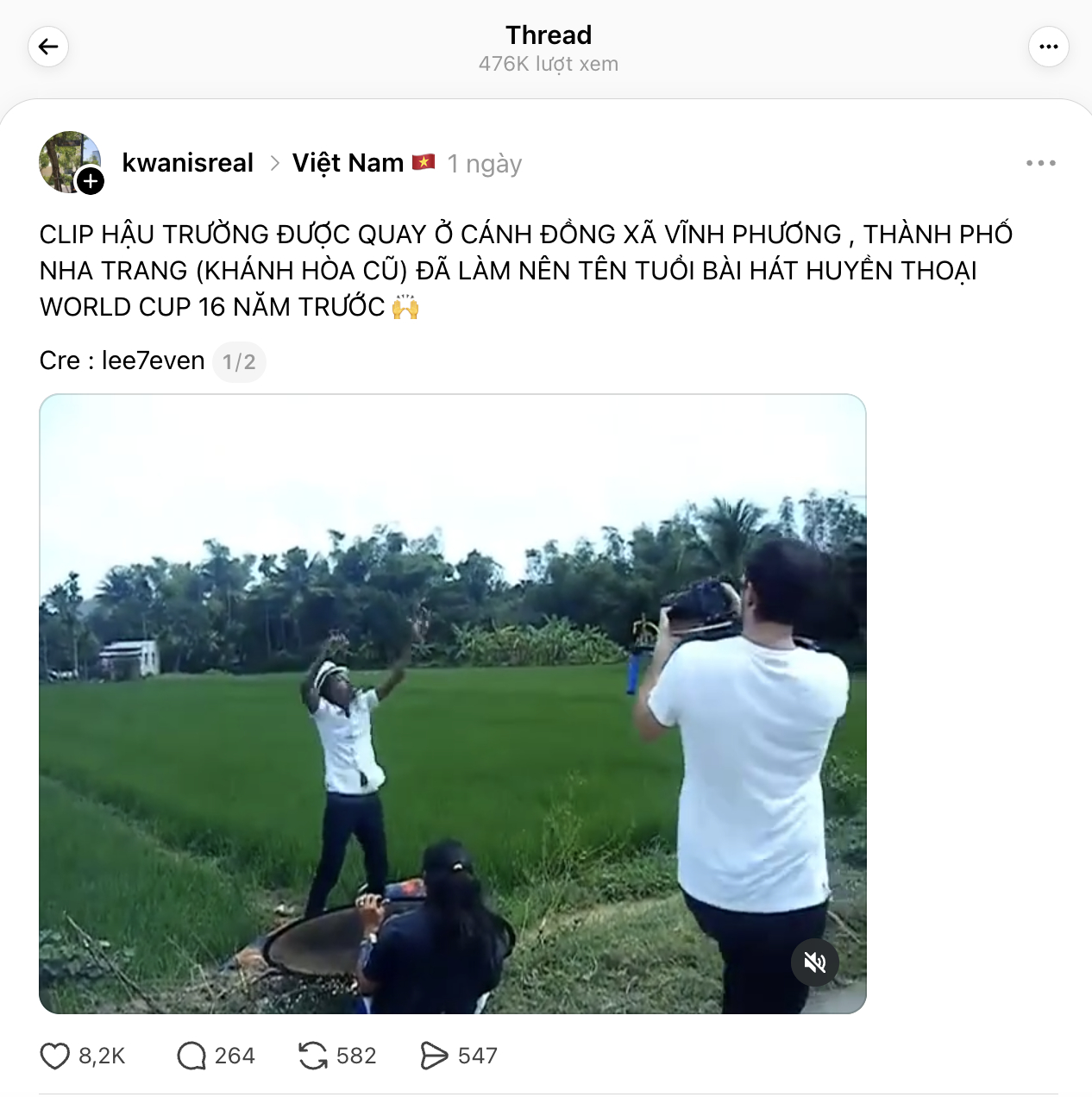Open the Việt Nam topic
This screenshot has height=1097, width=1092.
point(348,163)
